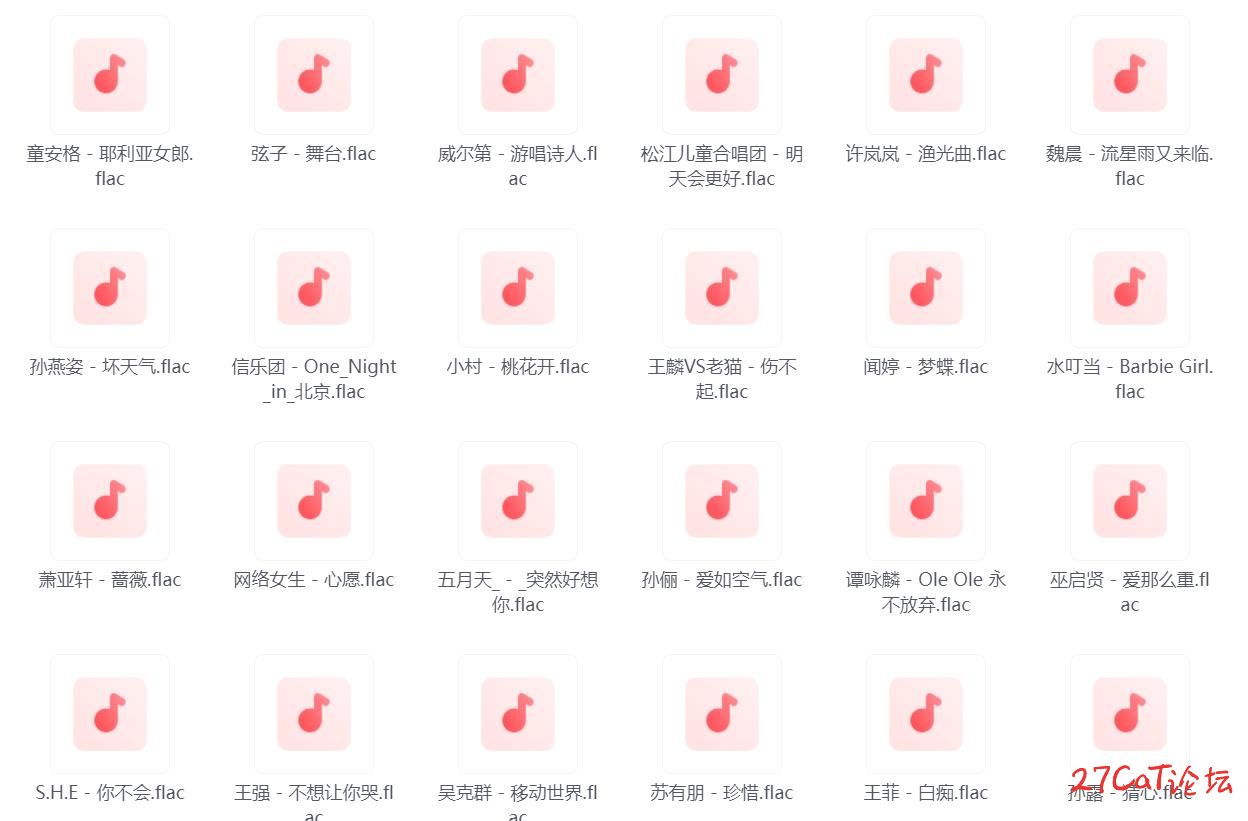Open 松江儿童合唱团 - 明天会更好.flac
This screenshot has height=821, width=1248.
click(722, 75)
